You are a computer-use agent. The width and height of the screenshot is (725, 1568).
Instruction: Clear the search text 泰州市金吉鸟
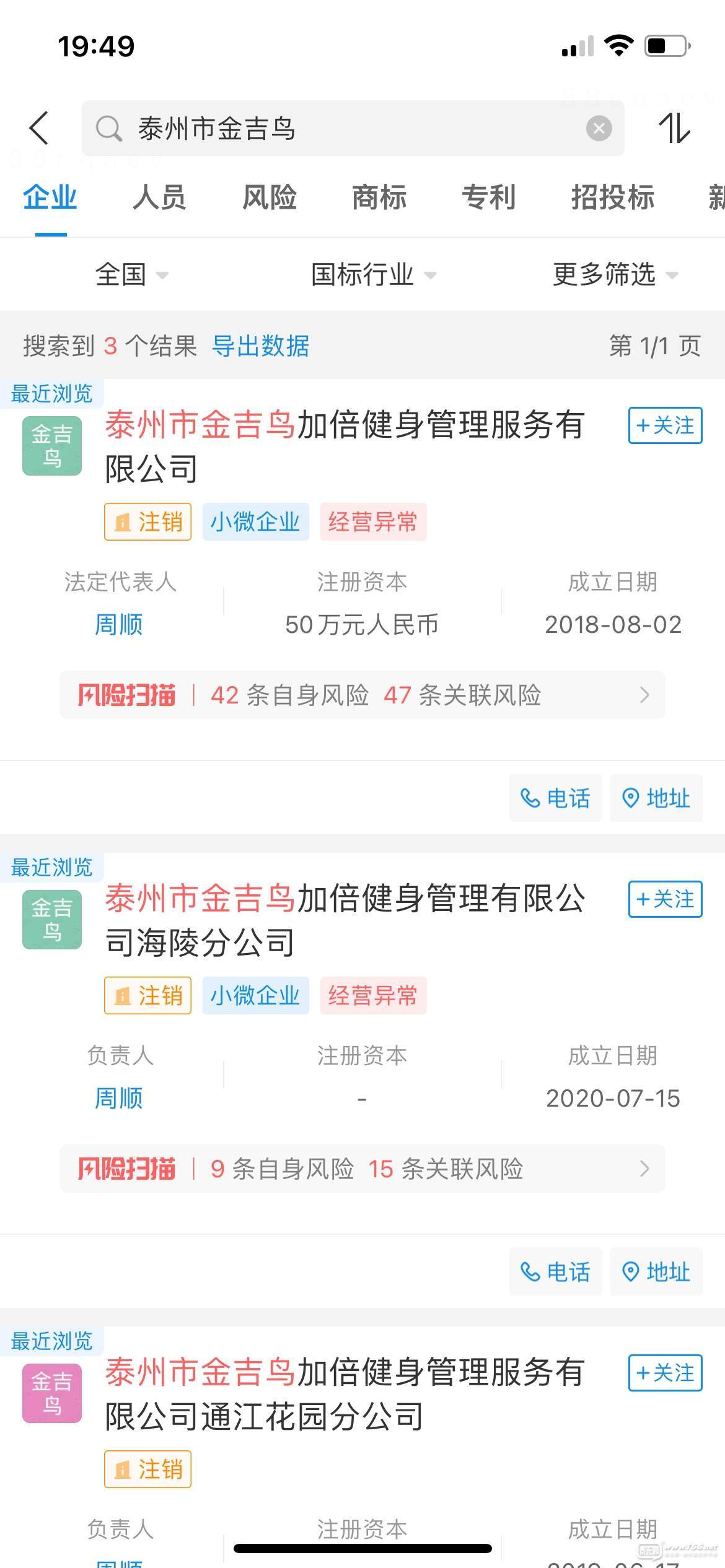[599, 128]
